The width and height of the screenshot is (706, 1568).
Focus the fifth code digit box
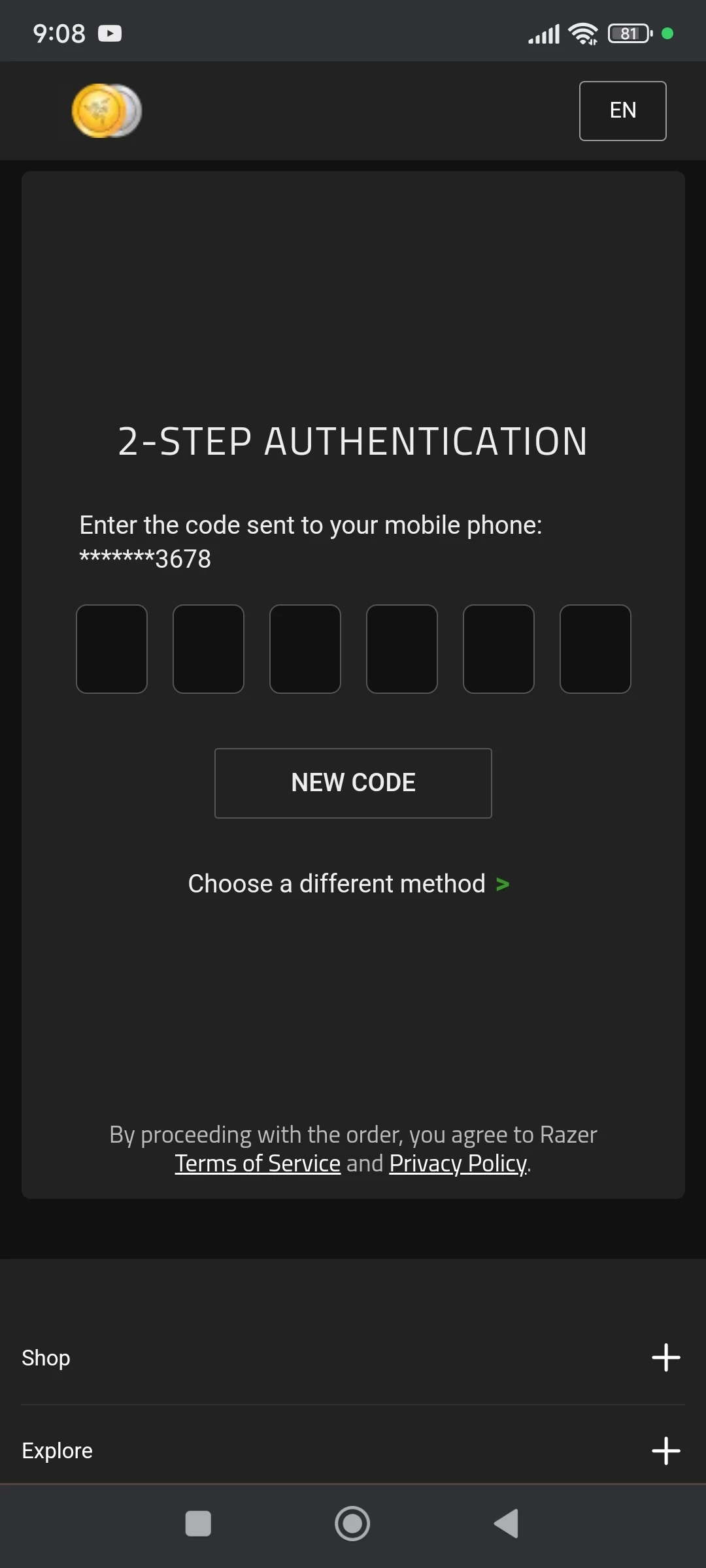[x=499, y=649]
